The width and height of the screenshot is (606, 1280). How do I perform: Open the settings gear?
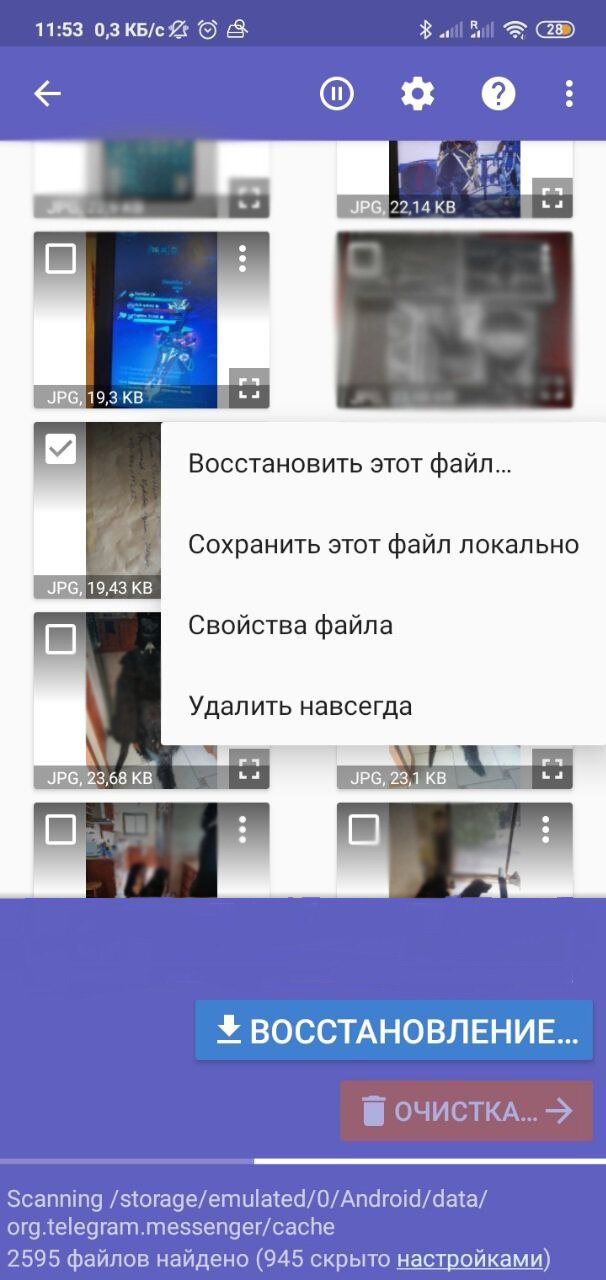(x=418, y=94)
